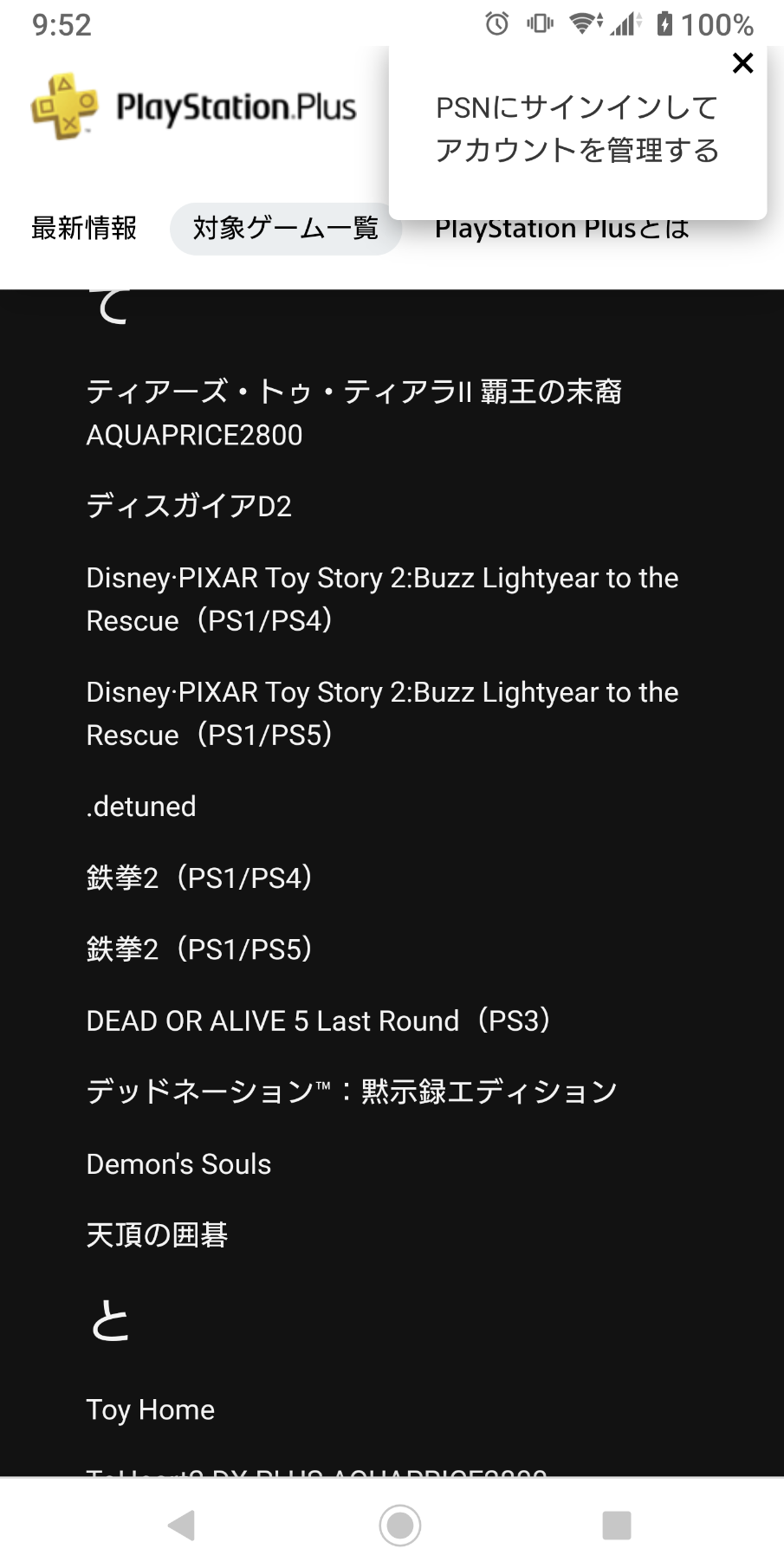The image size is (784, 1568).
Task: Open the .detuned game entry
Action: click(x=141, y=807)
